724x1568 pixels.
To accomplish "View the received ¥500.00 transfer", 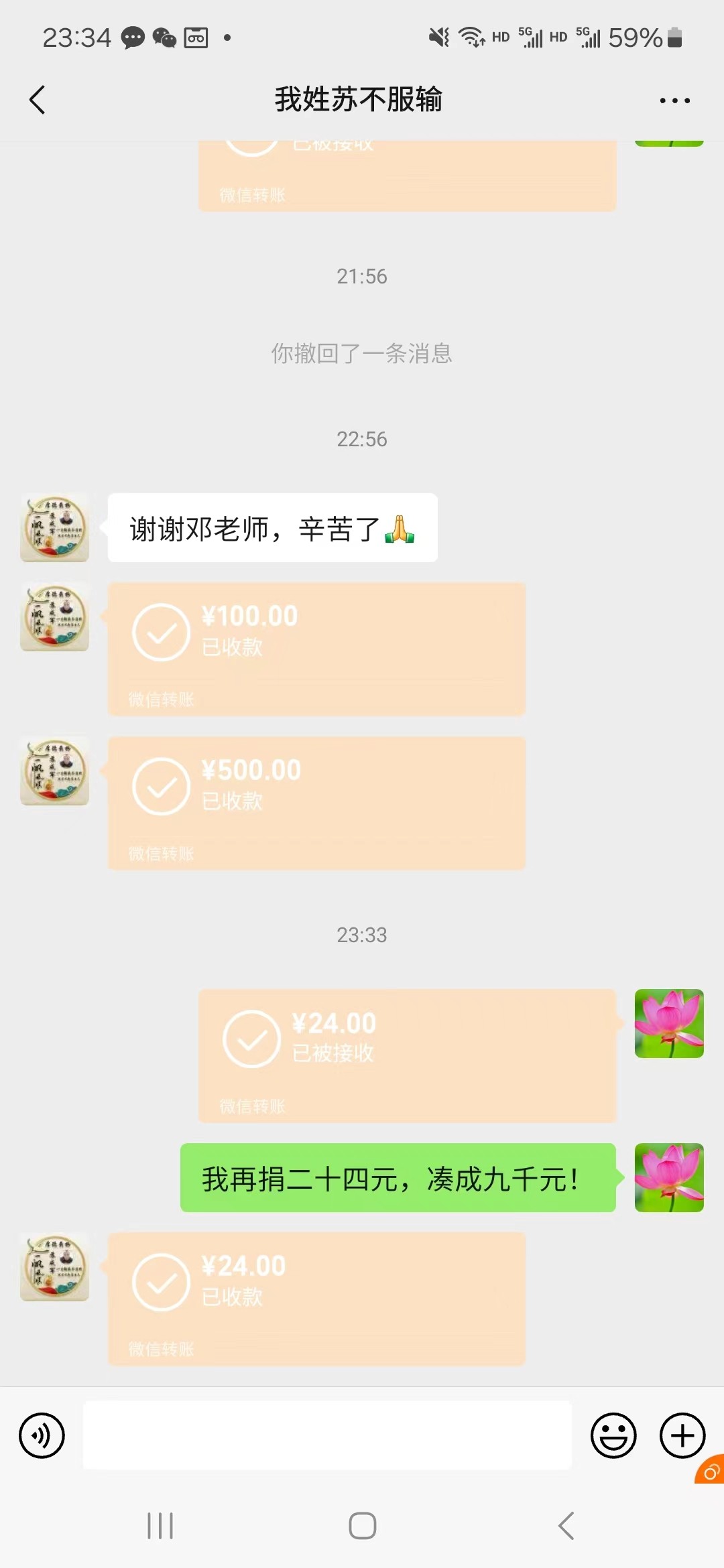I will pyautogui.click(x=316, y=803).
